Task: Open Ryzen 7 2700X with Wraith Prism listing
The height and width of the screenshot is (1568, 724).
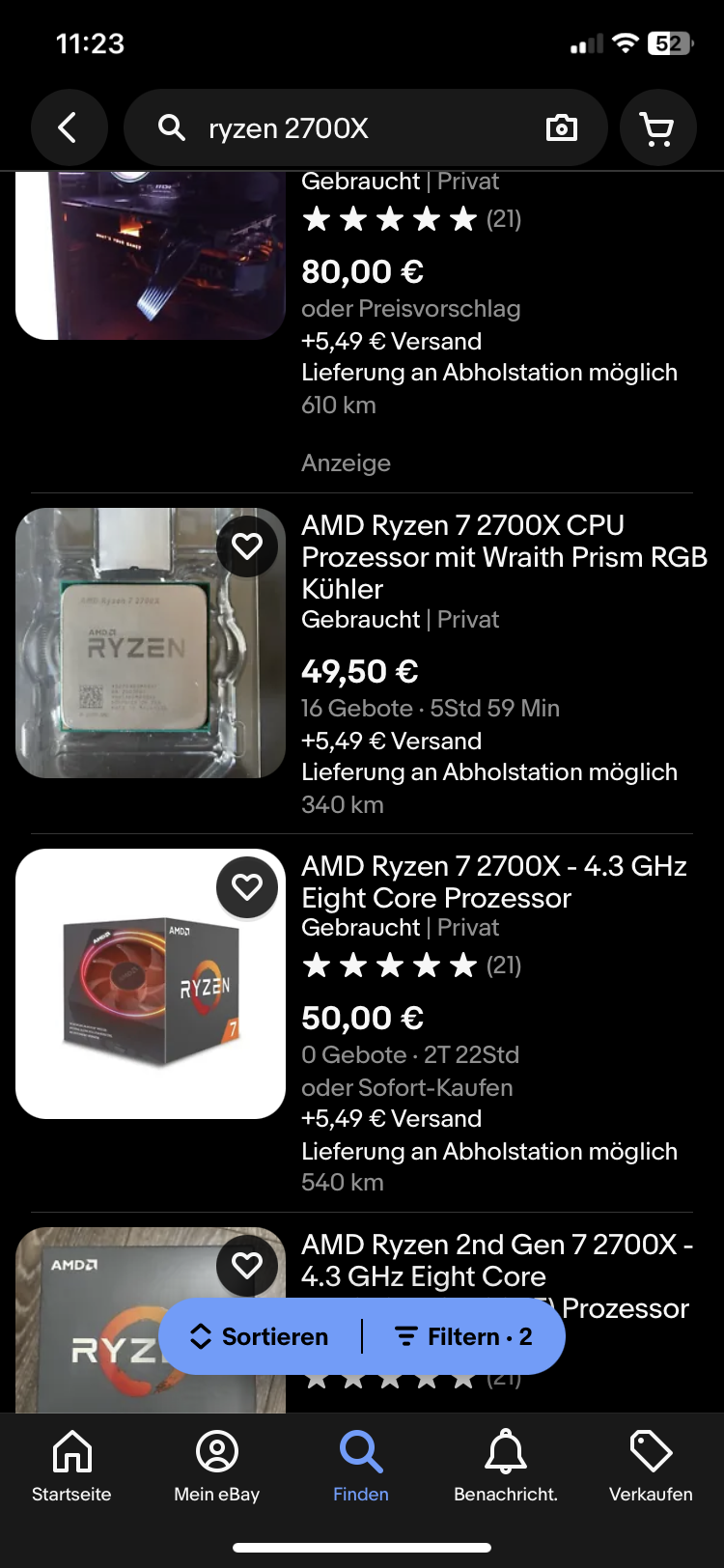Action: point(502,556)
